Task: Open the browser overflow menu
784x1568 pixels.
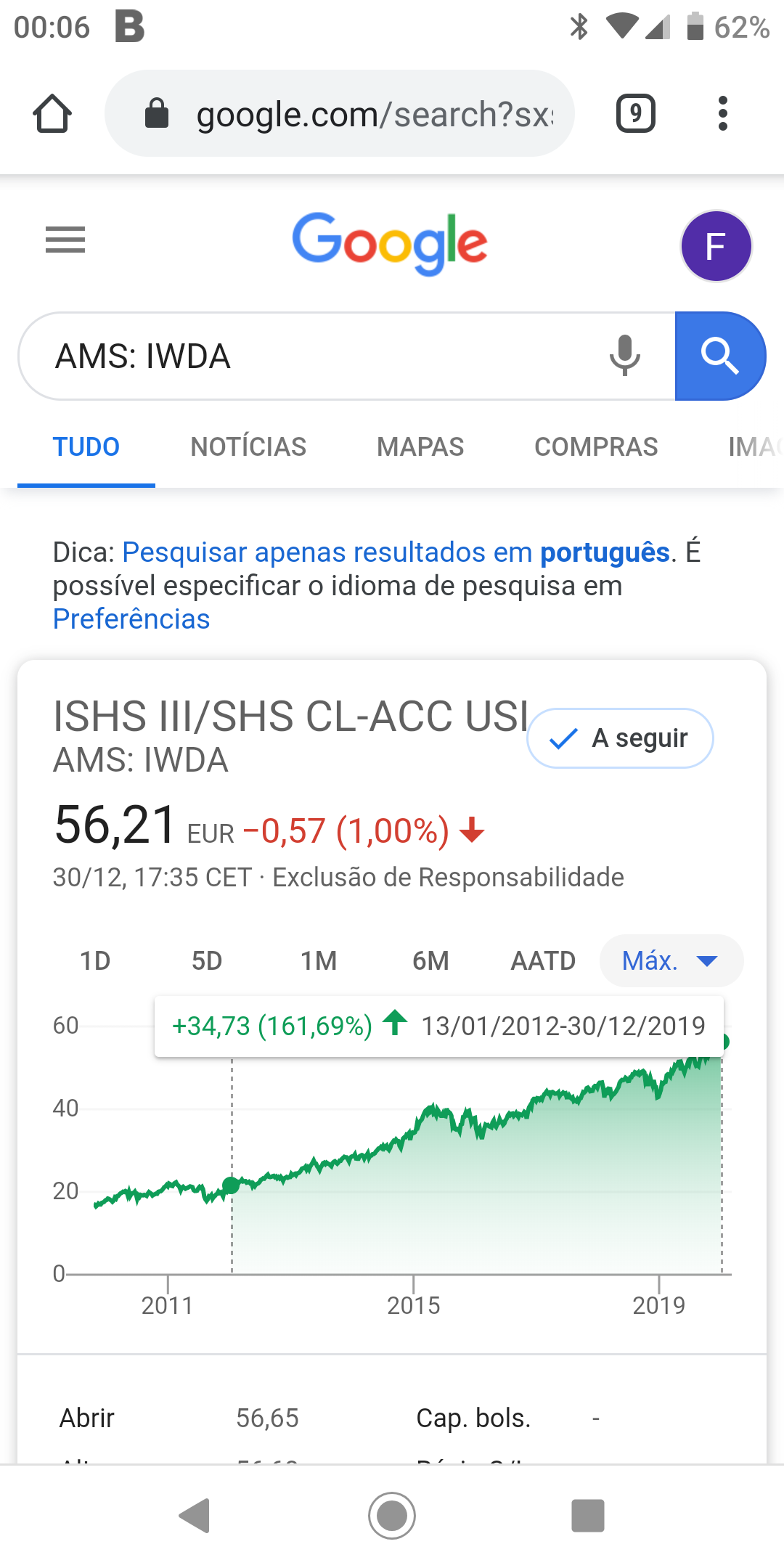Action: pyautogui.click(x=722, y=114)
